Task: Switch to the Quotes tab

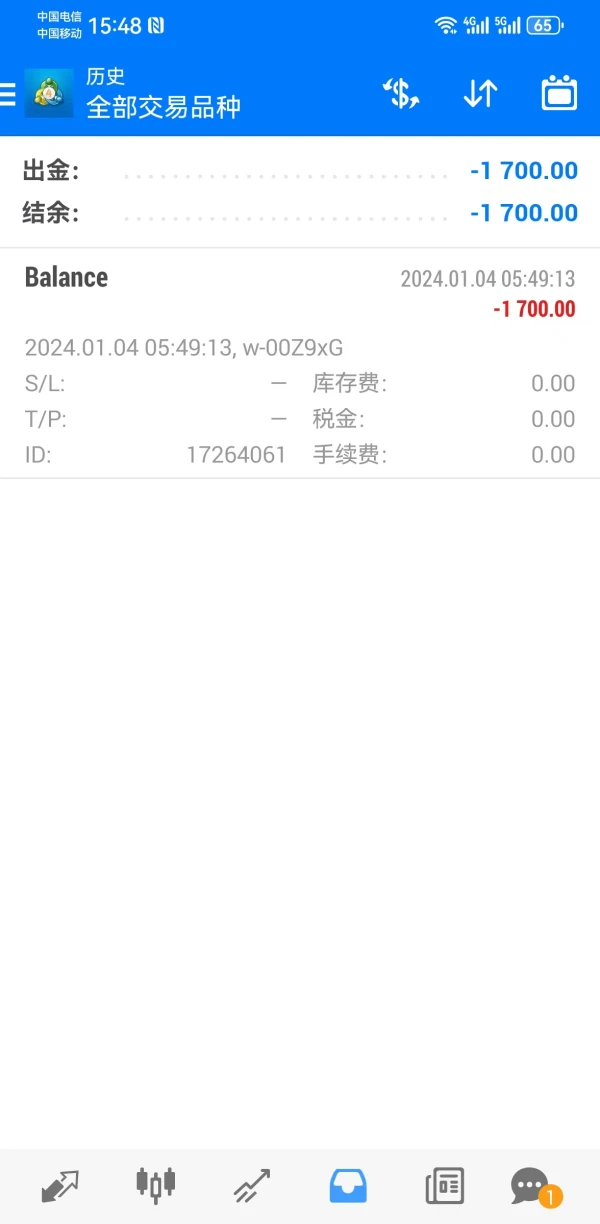Action: click(x=60, y=1186)
